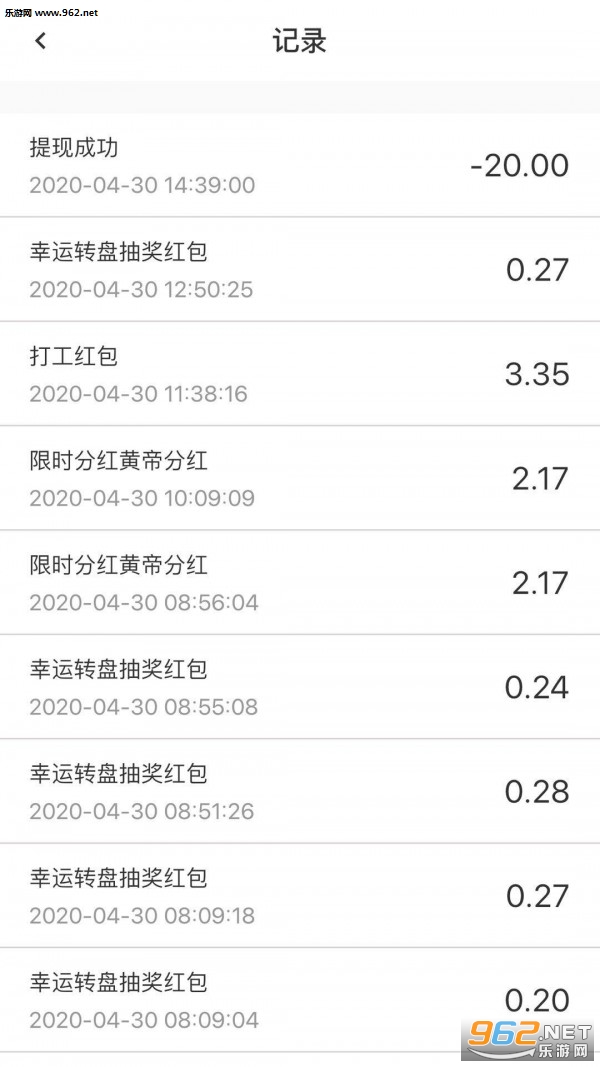Go back from the 记录 page
The width and height of the screenshot is (600, 1067).
tap(40, 41)
